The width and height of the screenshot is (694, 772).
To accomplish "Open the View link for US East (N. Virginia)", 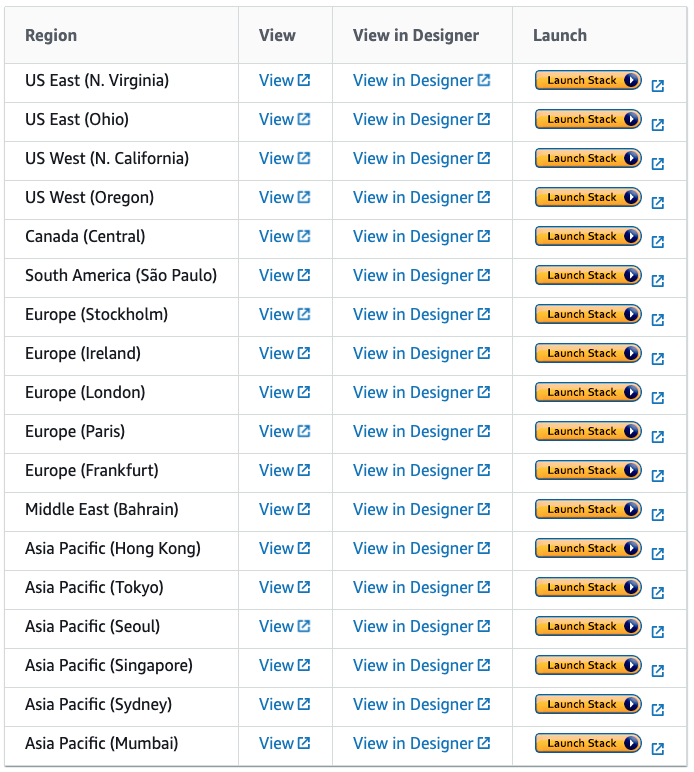I will (277, 81).
